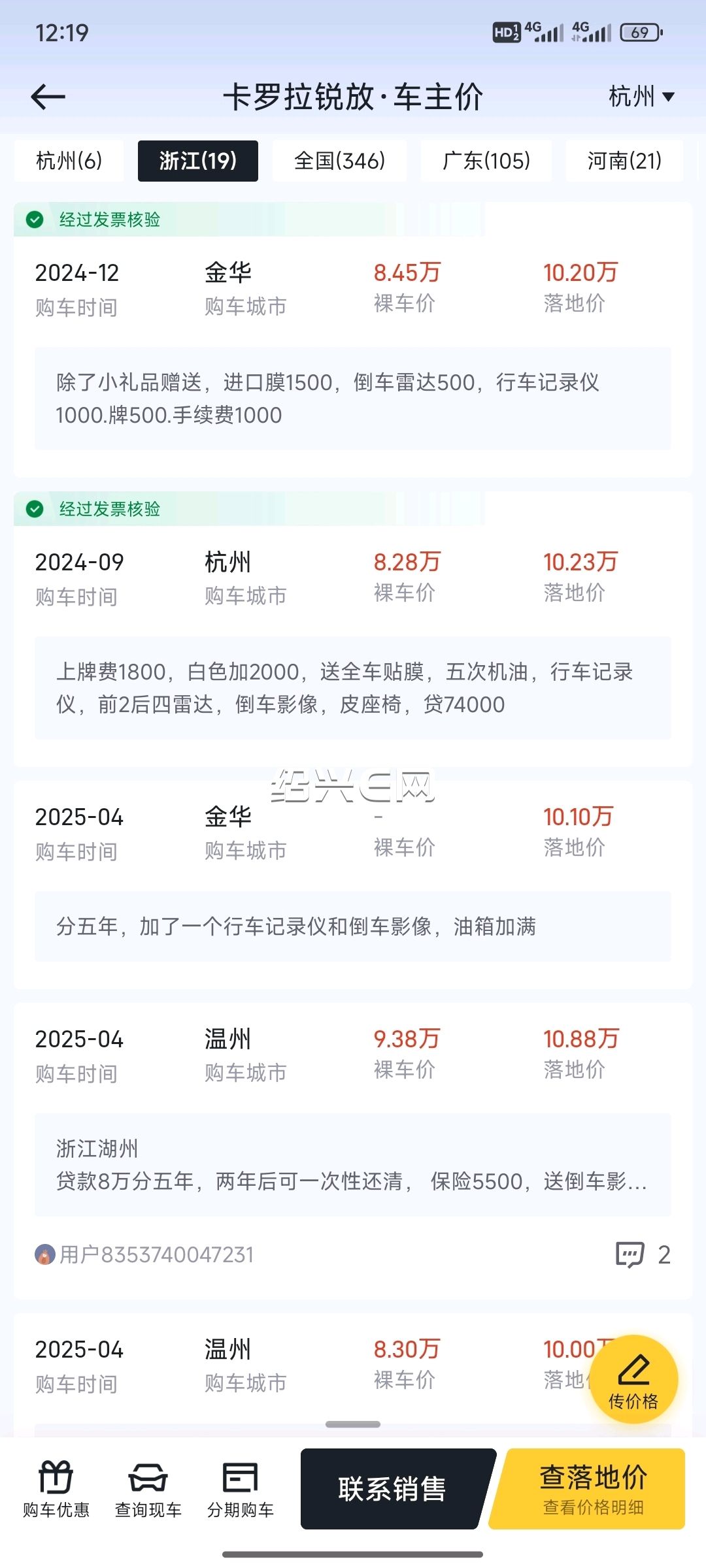
Task: Select the 浙江(19) tab
Action: click(198, 161)
